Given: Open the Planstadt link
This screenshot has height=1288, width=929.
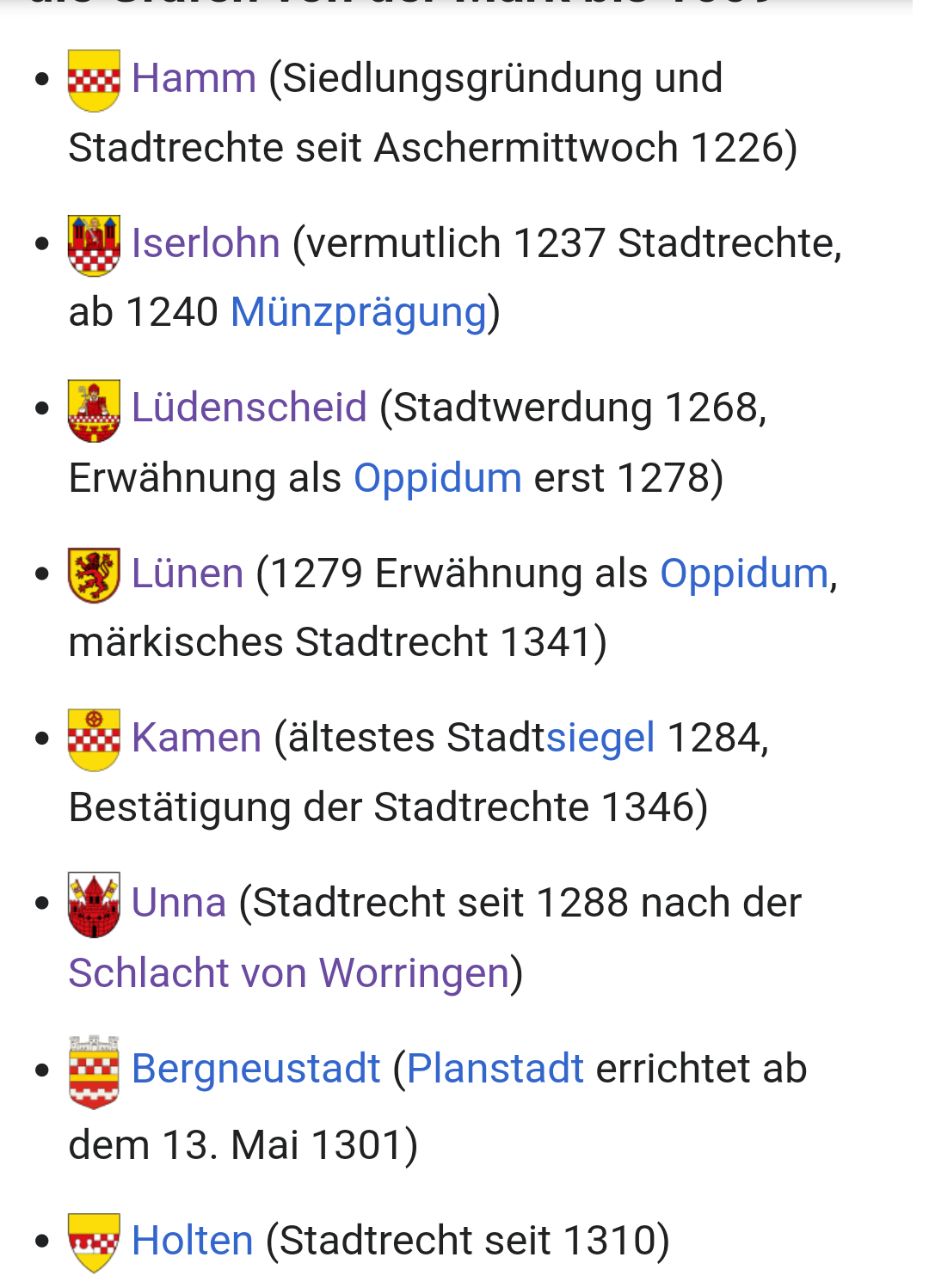Looking at the screenshot, I should pos(495,1069).
